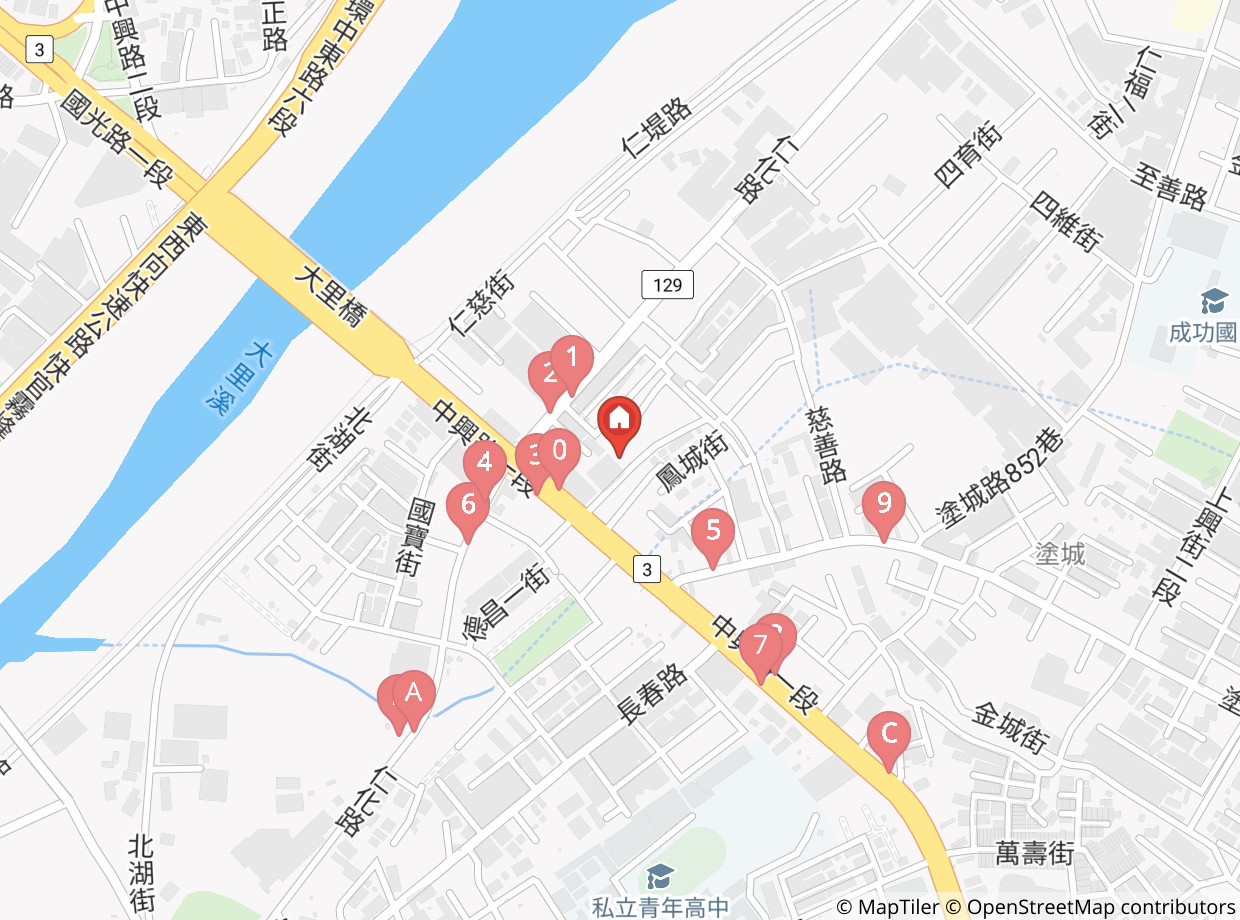This screenshot has height=920, width=1240.
Task: Tap map marker 7 on 中興路
Action: coord(759,646)
